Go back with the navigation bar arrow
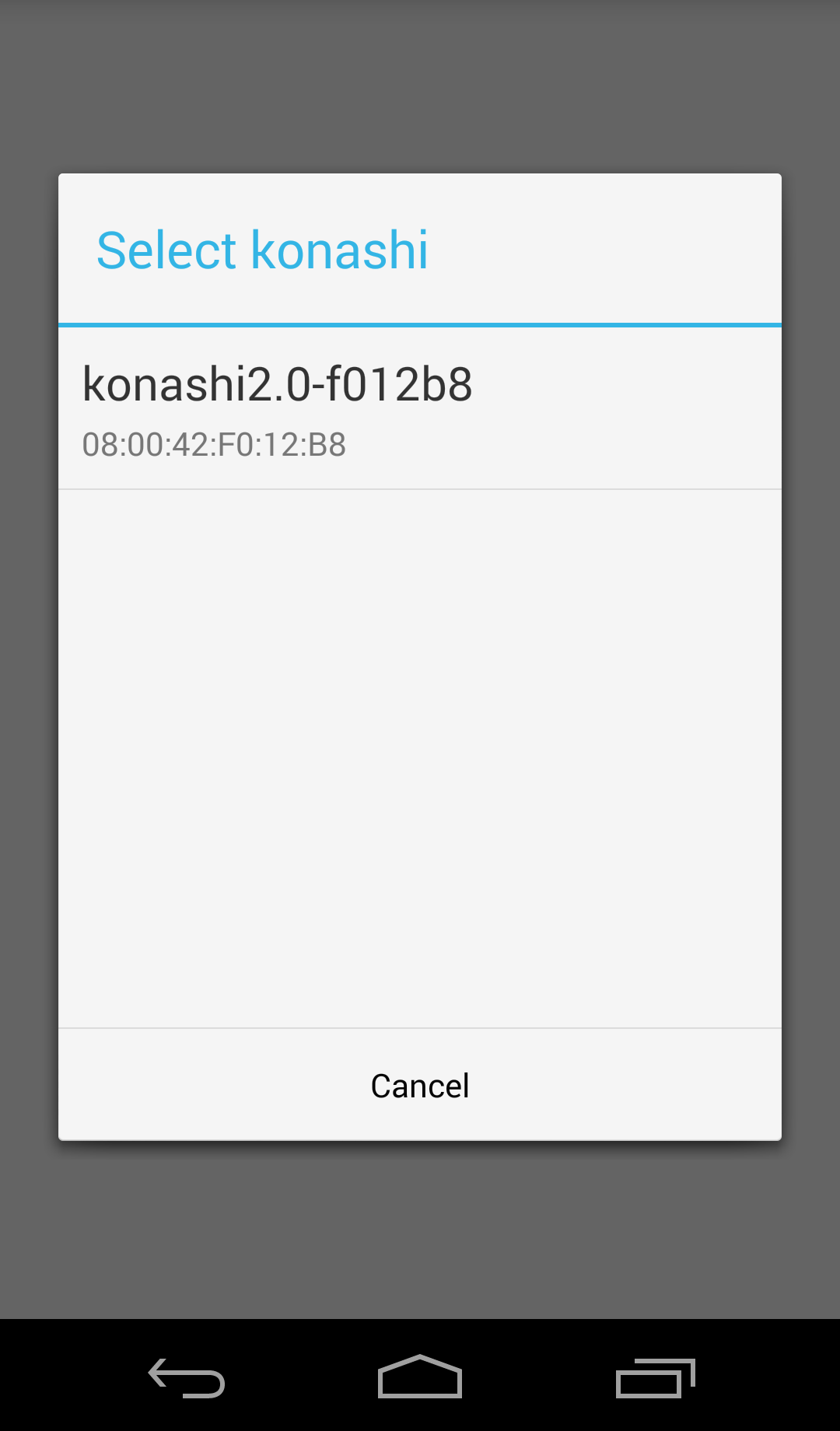The image size is (840, 1431). [x=187, y=1377]
